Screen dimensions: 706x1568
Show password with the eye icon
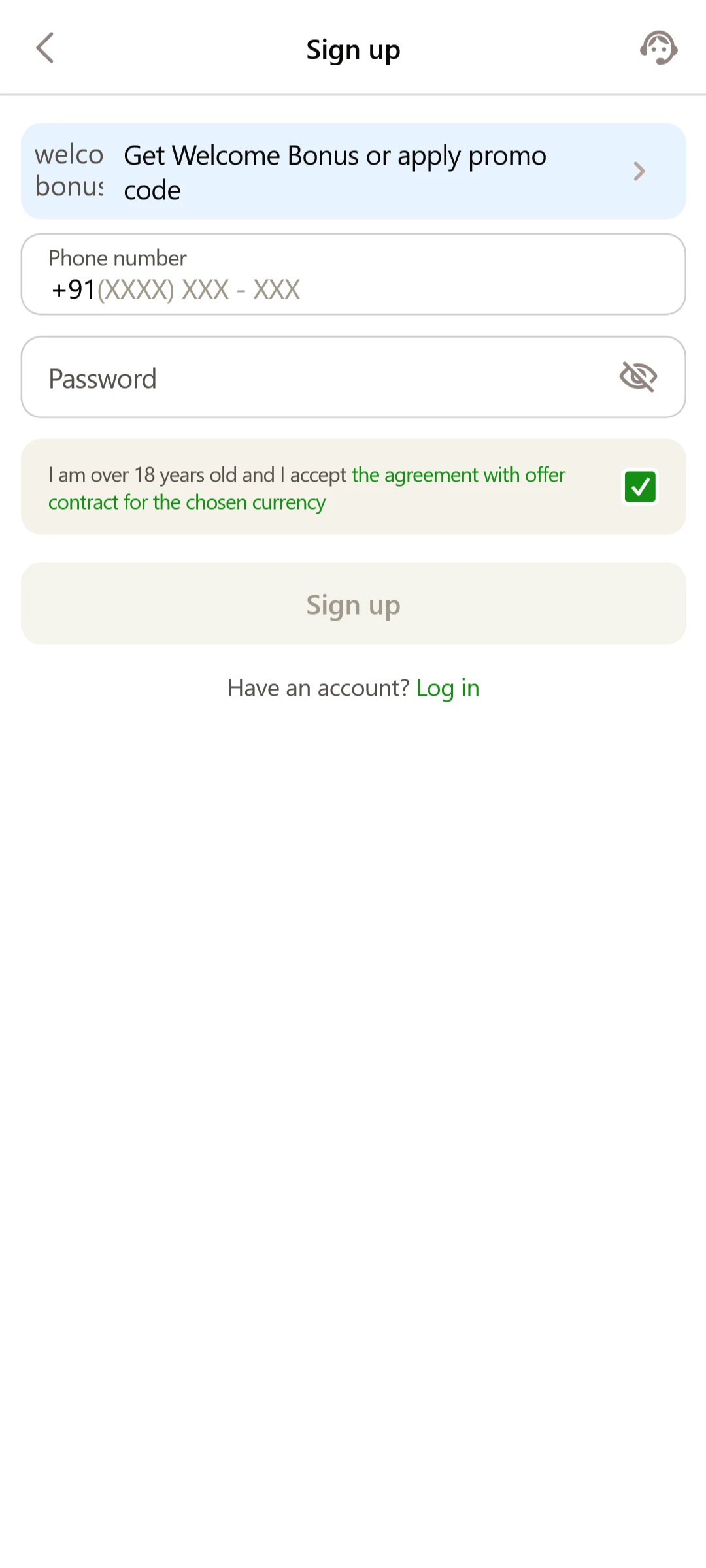(x=638, y=377)
